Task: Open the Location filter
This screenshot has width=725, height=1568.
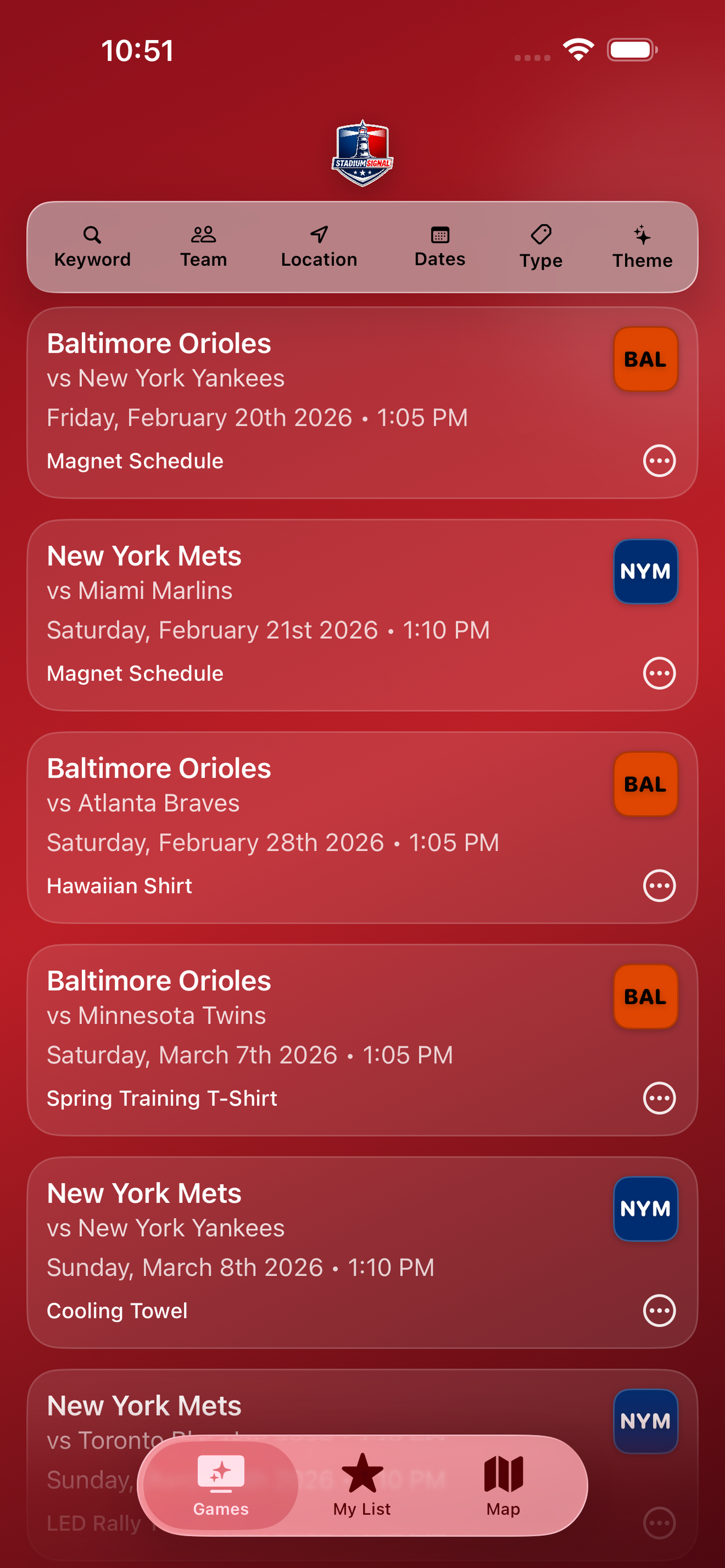Action: point(318,246)
